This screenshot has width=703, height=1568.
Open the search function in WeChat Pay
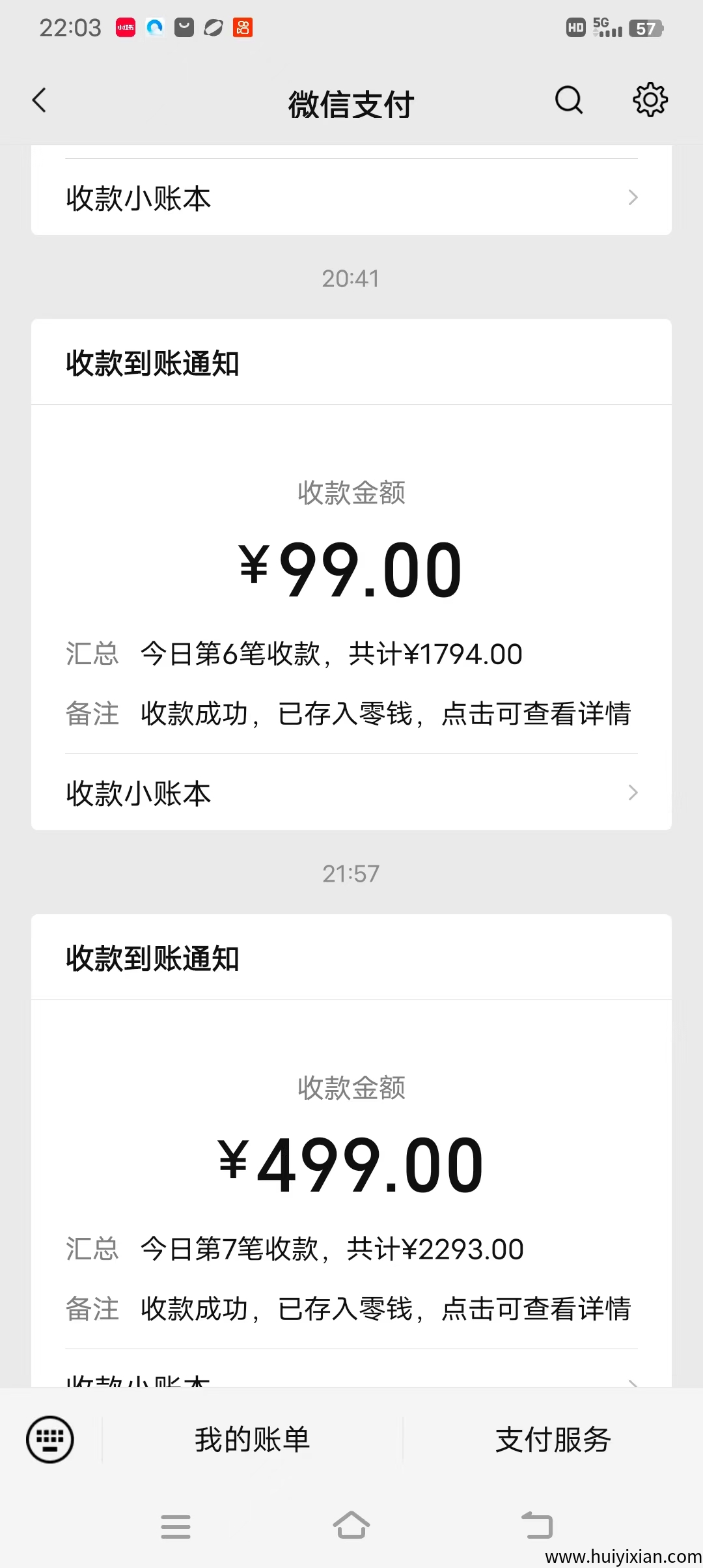tap(568, 101)
